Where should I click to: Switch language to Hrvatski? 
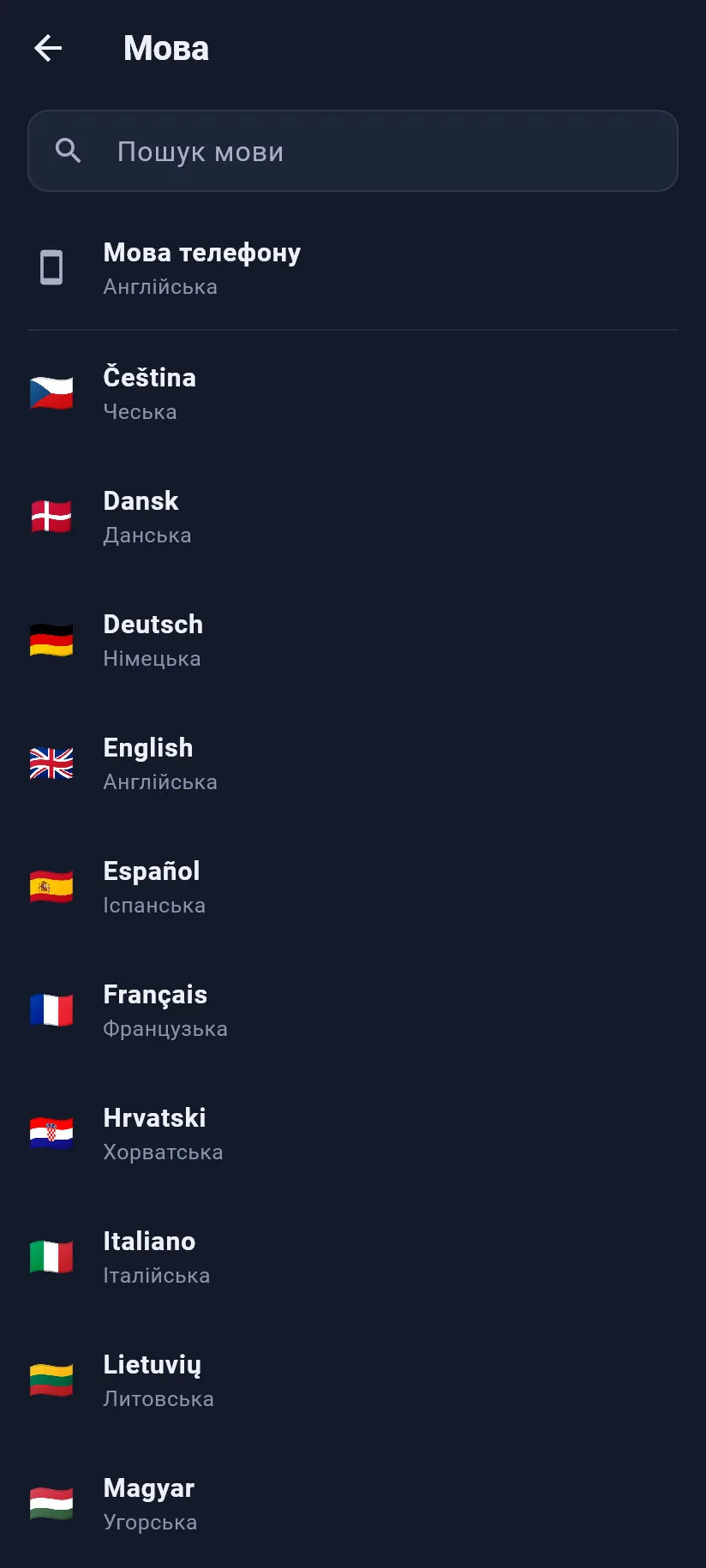353,1134
